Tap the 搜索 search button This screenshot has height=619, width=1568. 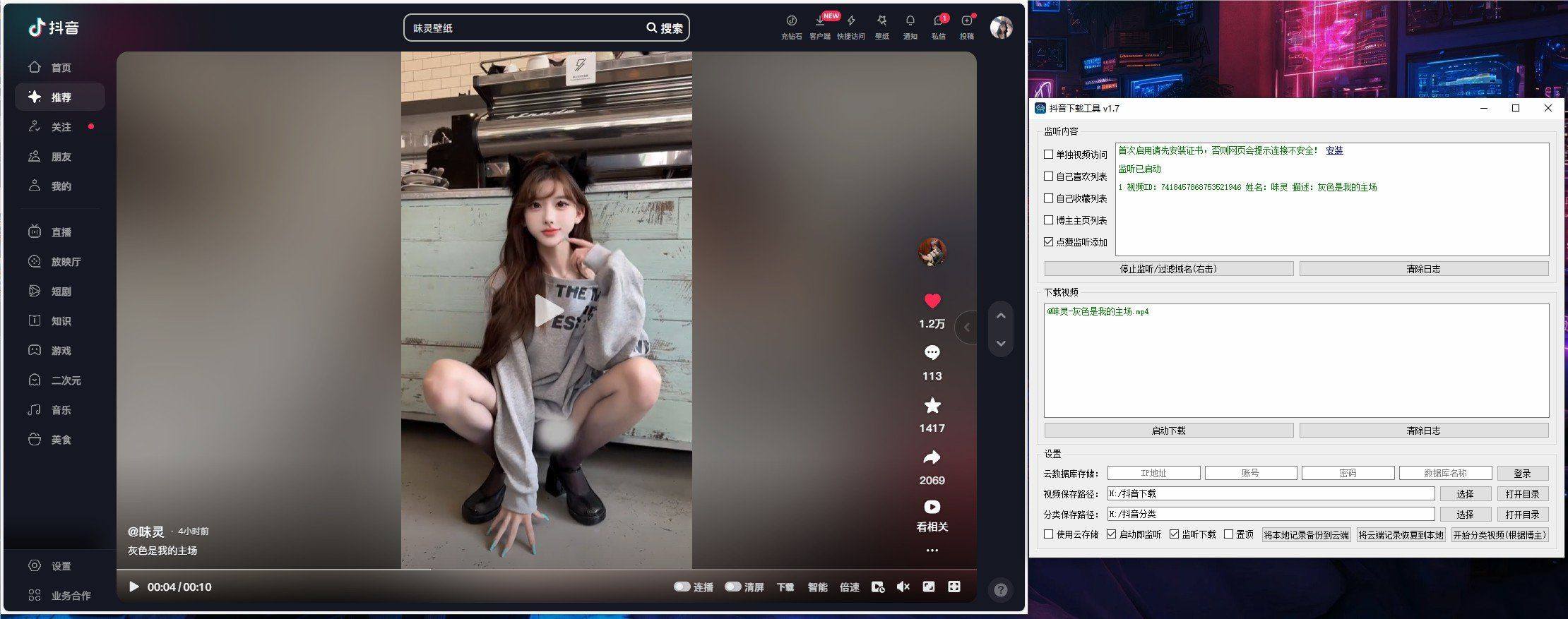click(665, 28)
